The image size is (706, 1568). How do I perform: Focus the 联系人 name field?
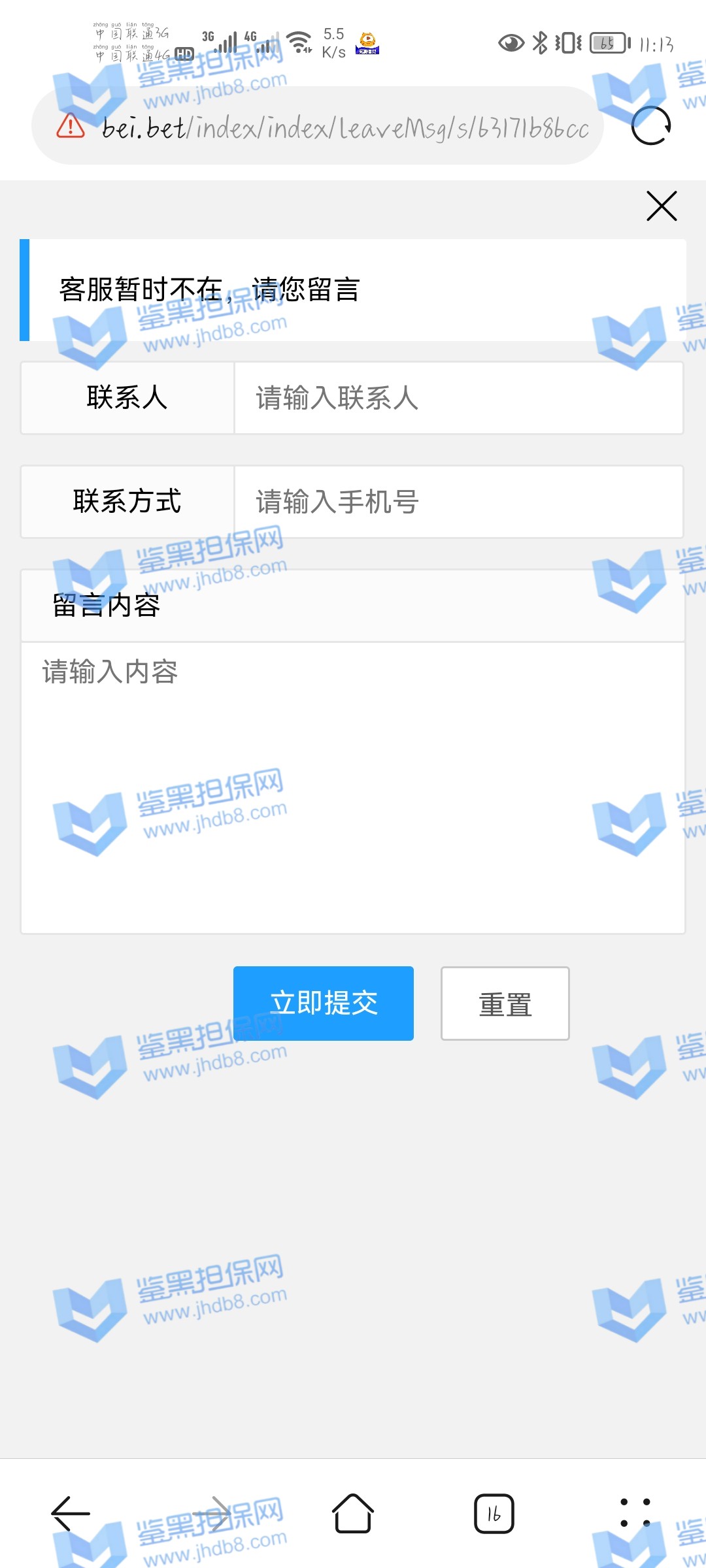(458, 398)
